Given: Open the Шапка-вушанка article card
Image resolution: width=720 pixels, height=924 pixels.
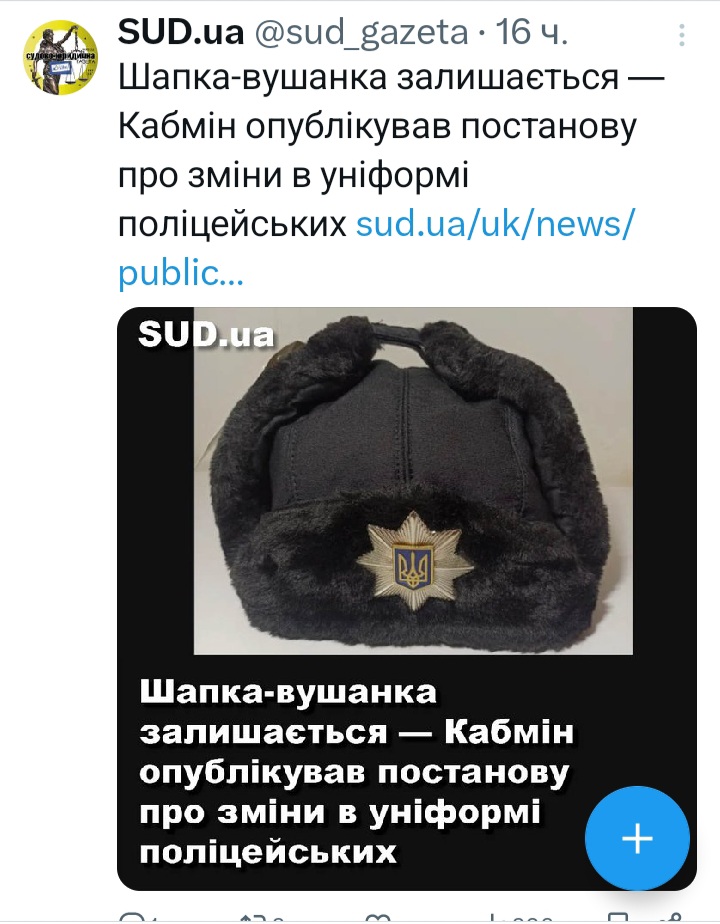Looking at the screenshot, I should 406,560.
